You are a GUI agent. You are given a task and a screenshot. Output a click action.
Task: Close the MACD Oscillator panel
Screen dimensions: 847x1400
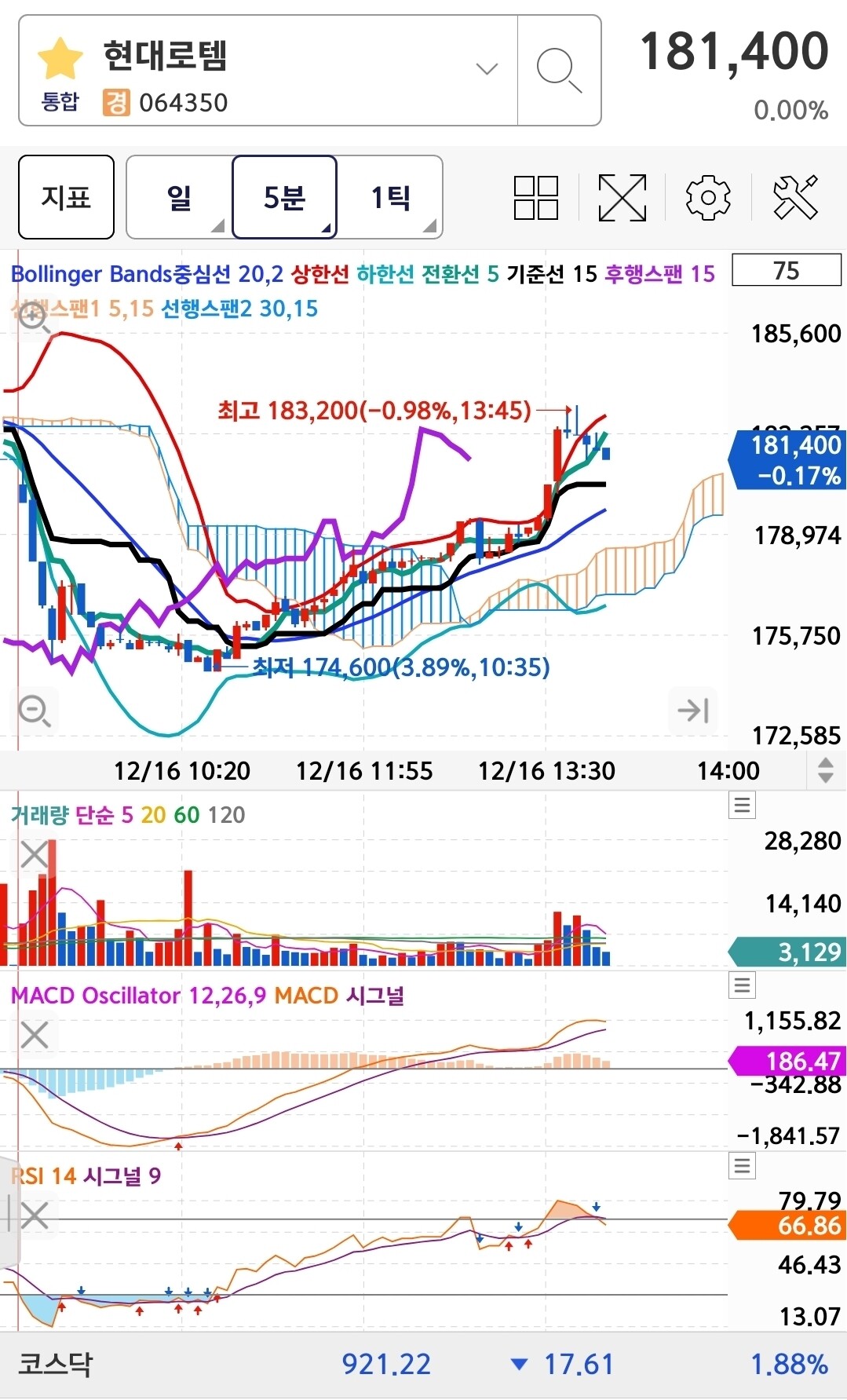tap(35, 1035)
